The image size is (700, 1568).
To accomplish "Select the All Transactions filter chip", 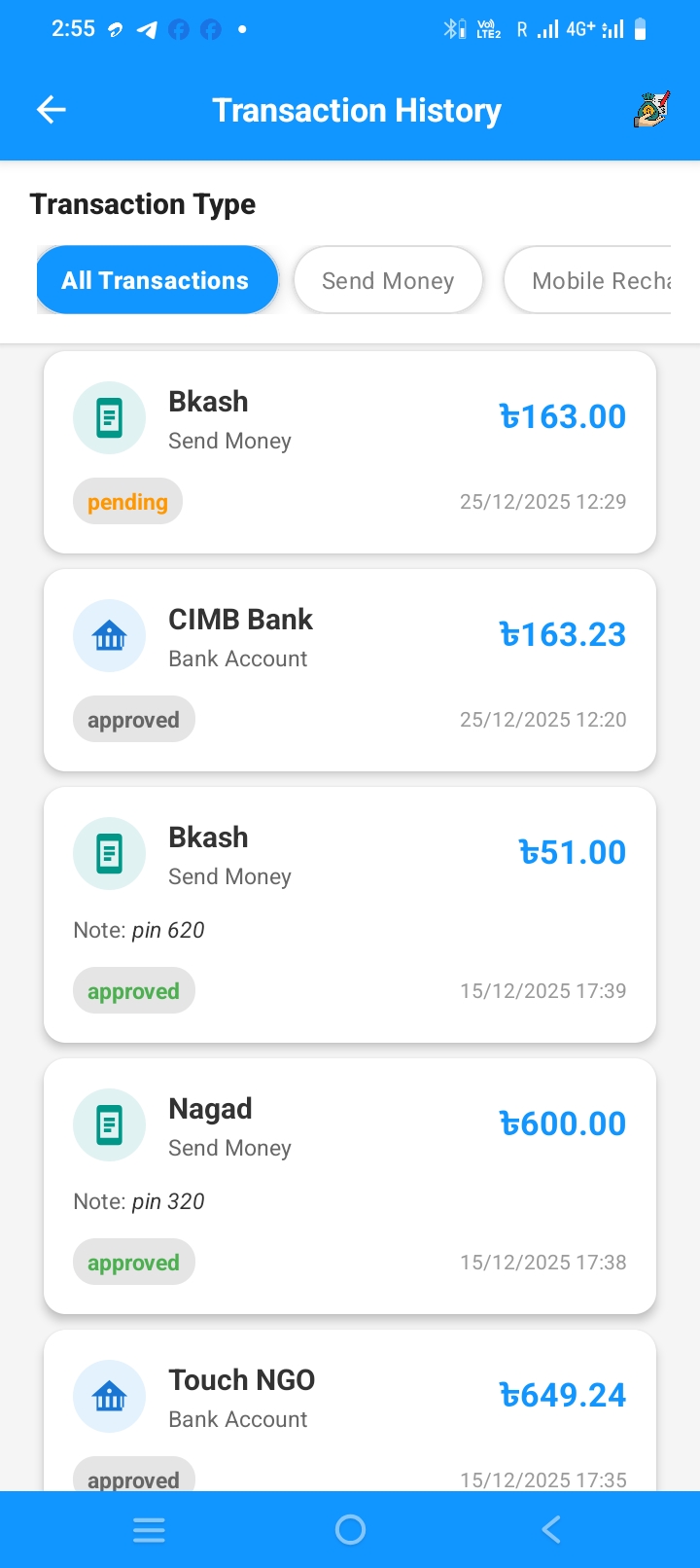I will tap(156, 280).
